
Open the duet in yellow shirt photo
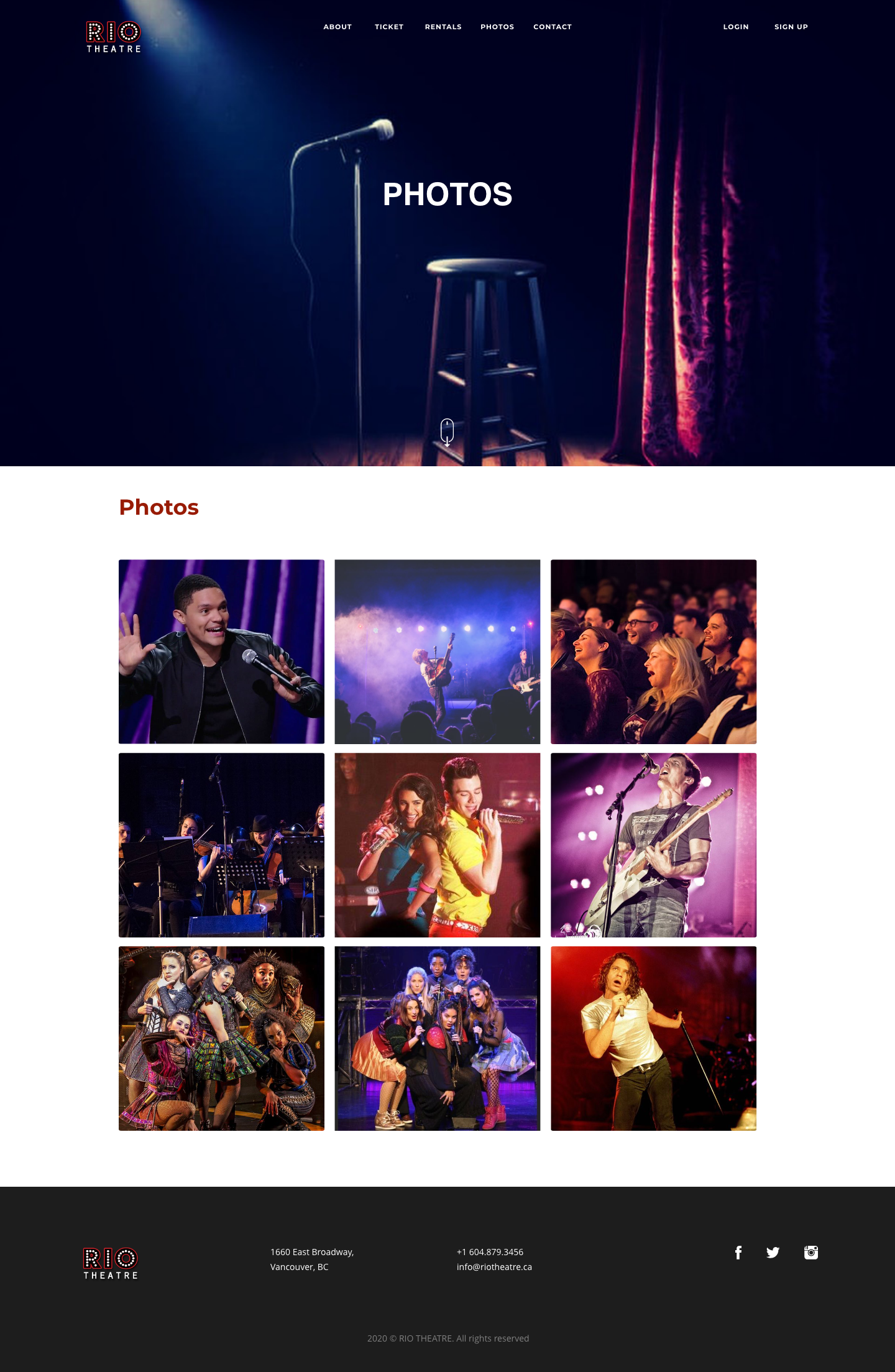438,845
